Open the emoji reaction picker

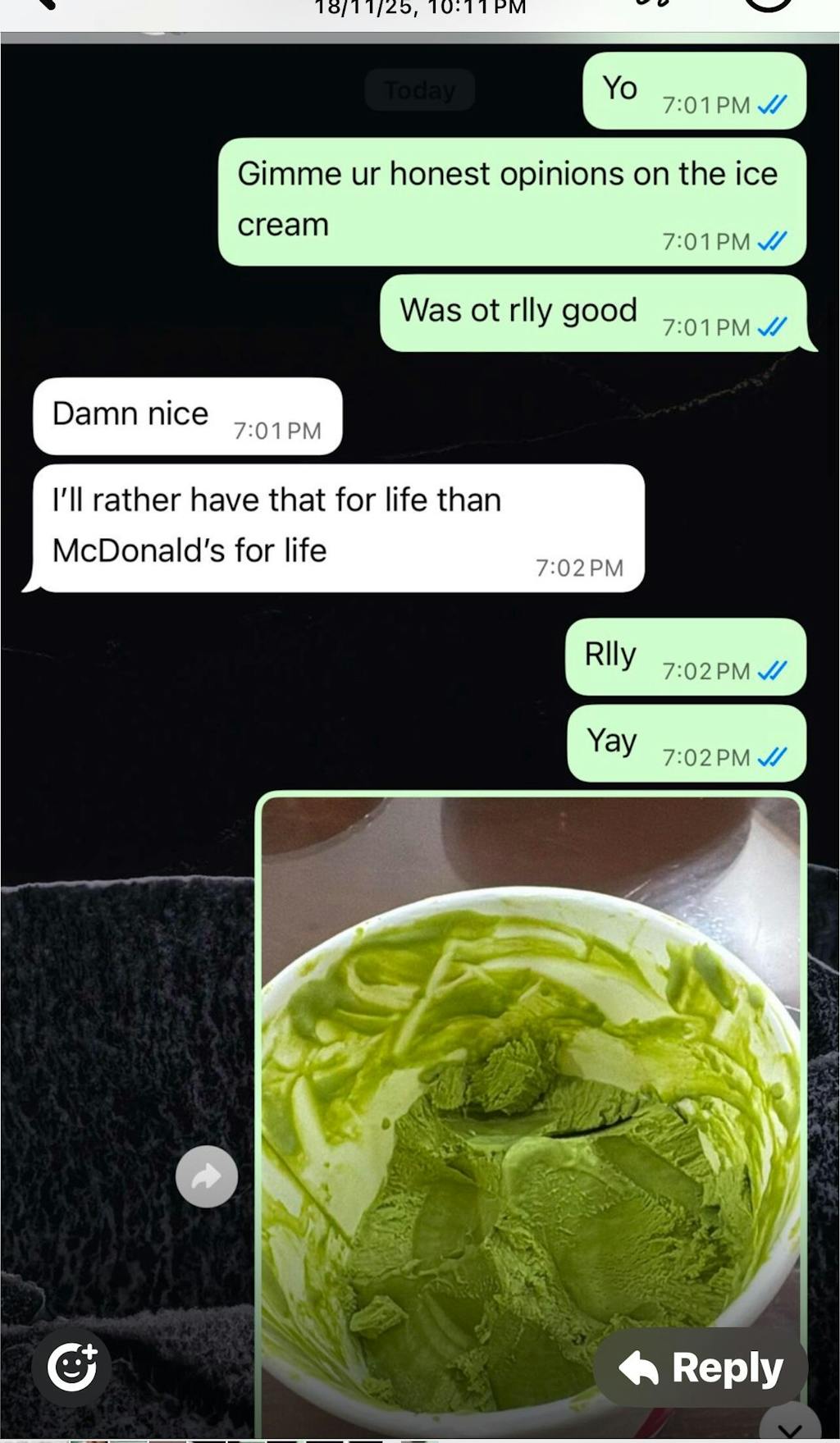[x=71, y=1368]
